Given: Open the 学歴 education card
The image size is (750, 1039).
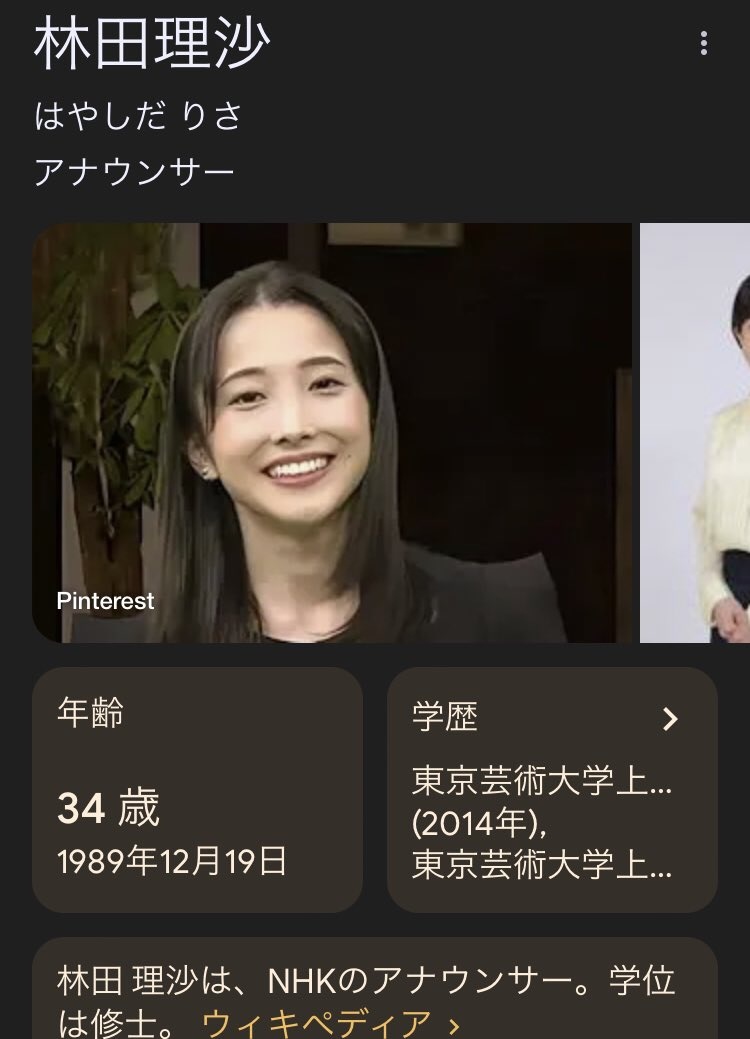Looking at the screenshot, I should (552, 790).
